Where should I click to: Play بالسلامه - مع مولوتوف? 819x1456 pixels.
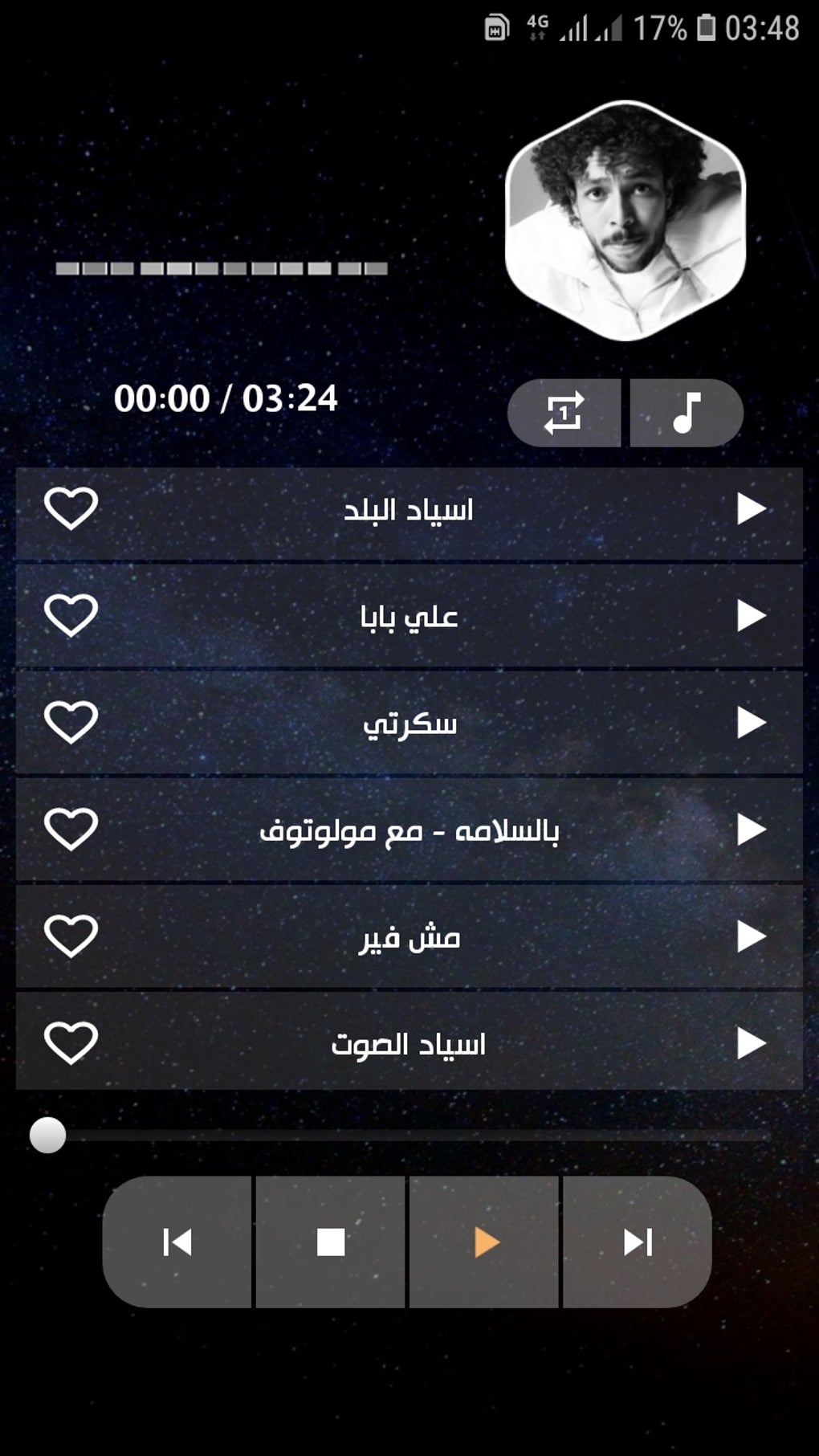click(x=751, y=830)
